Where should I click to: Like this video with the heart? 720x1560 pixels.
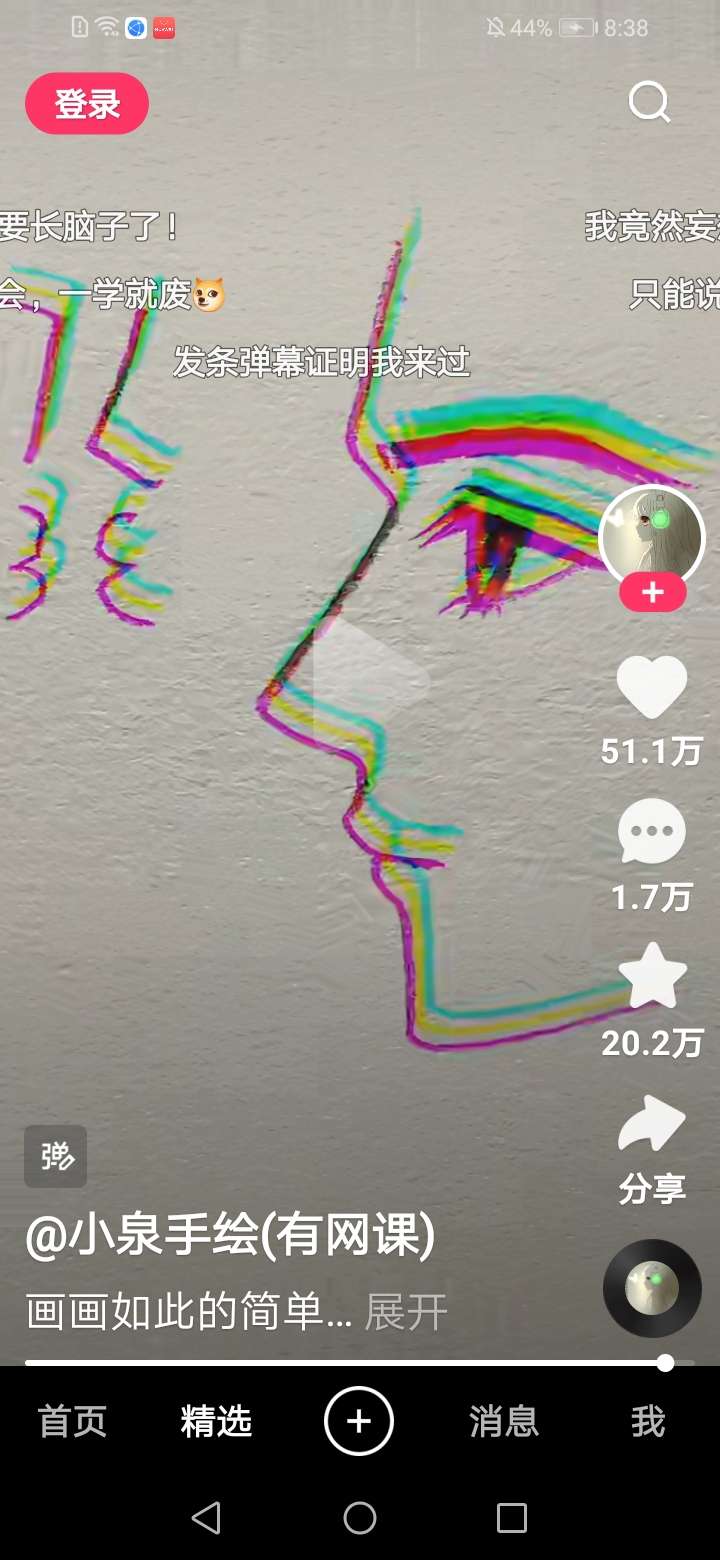tap(652, 688)
